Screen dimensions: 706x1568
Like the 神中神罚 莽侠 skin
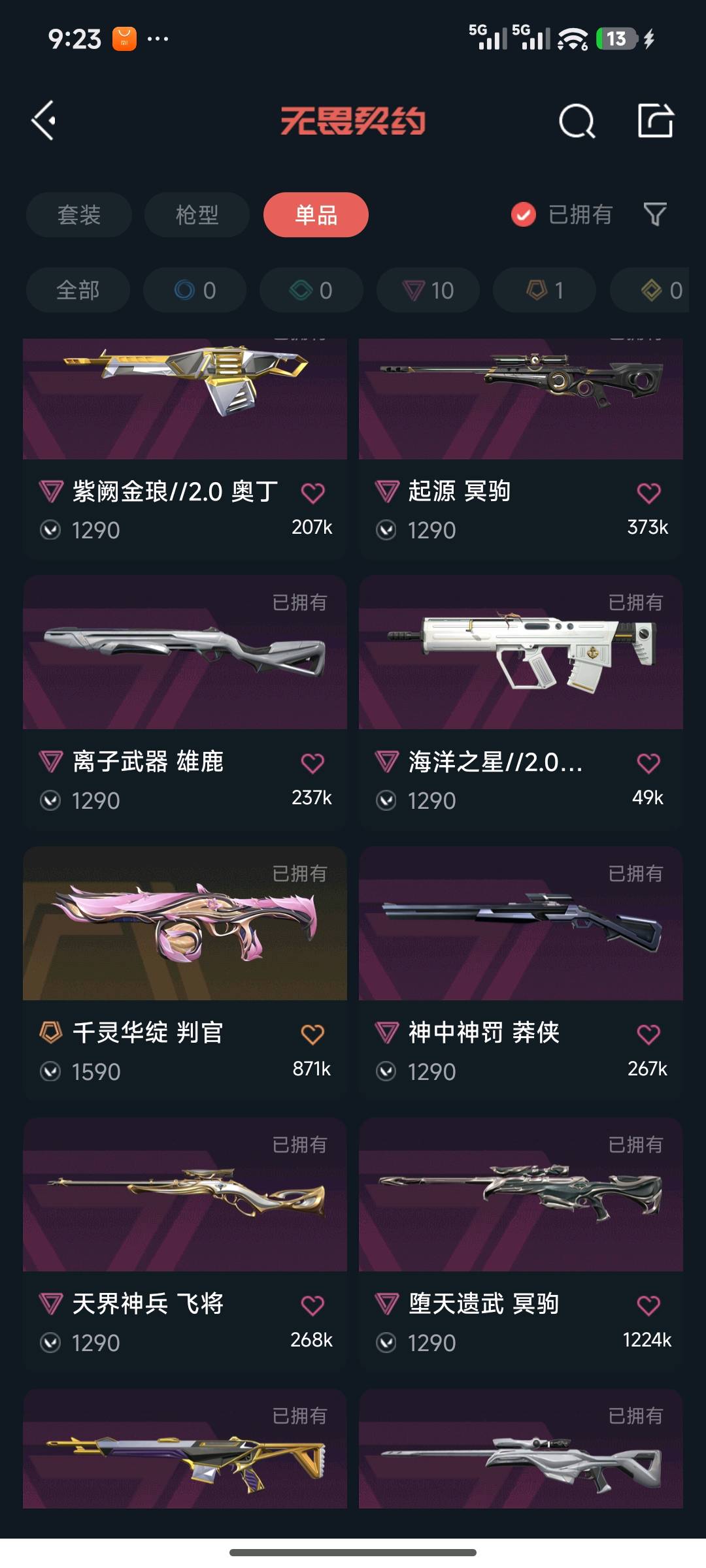[648, 1034]
